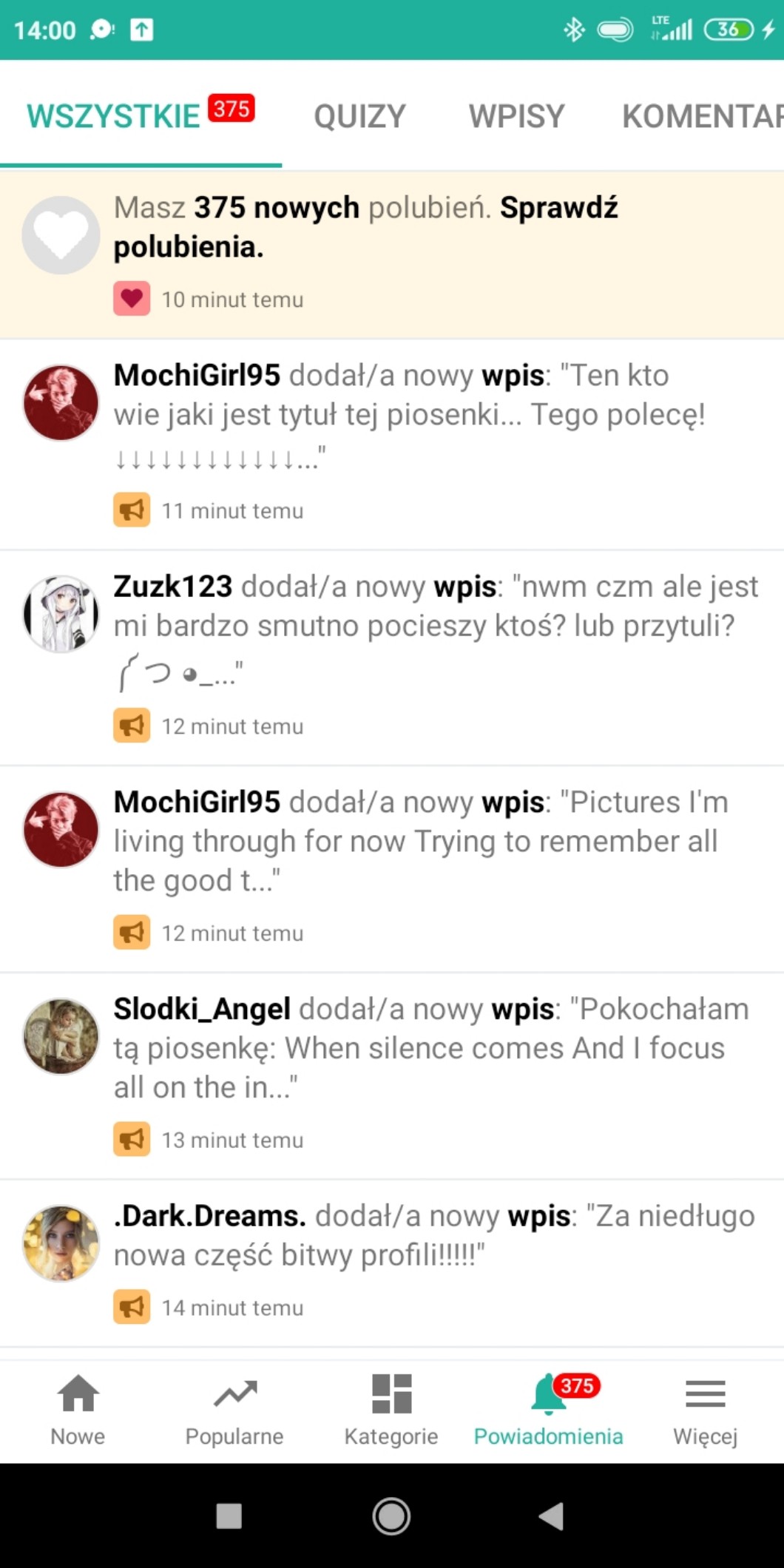This screenshot has width=784, height=1568.
Task: Open the KOMENTARZE tab
Action: tap(701, 116)
